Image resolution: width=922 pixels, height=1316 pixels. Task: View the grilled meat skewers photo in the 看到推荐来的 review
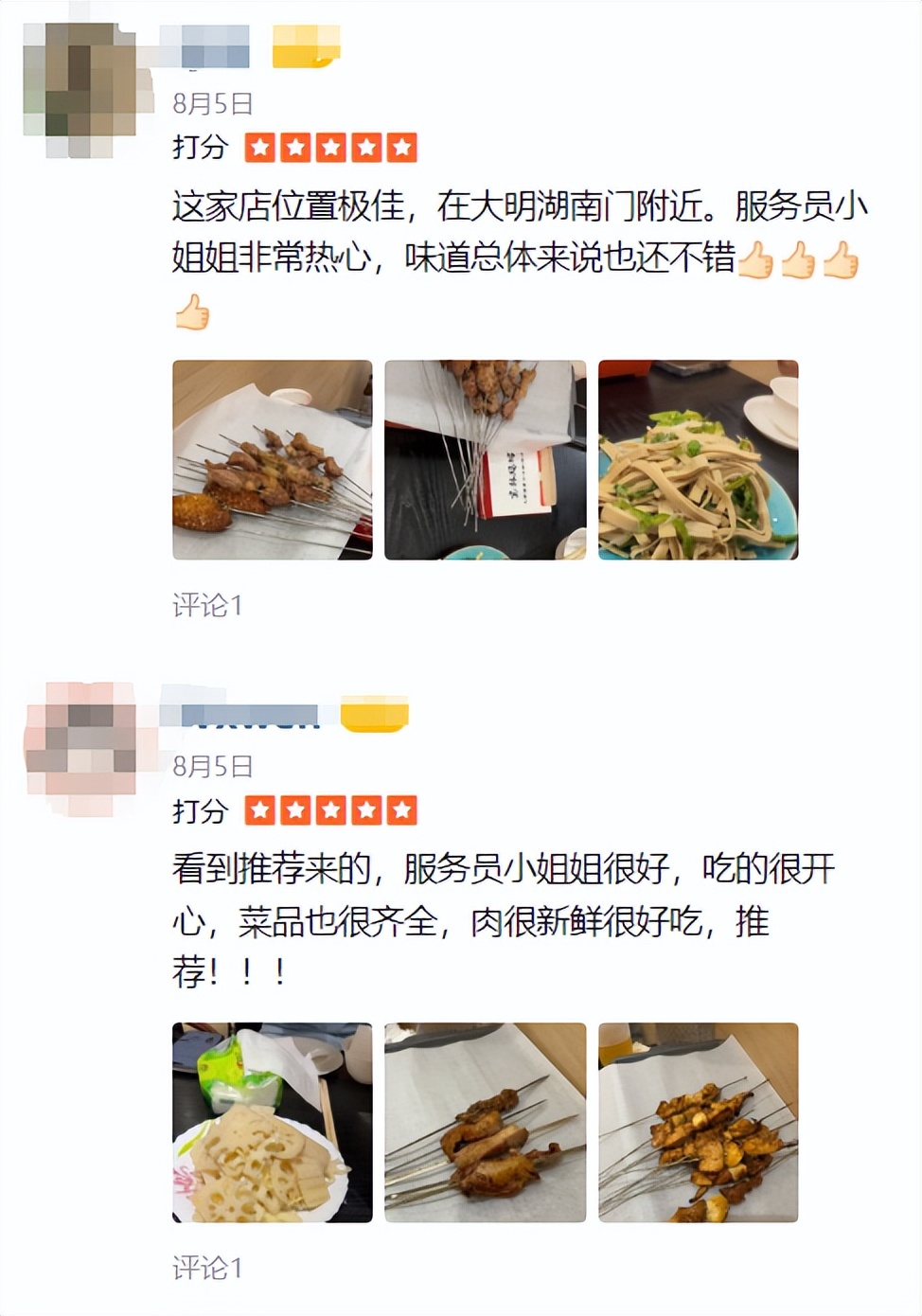[485, 1123]
